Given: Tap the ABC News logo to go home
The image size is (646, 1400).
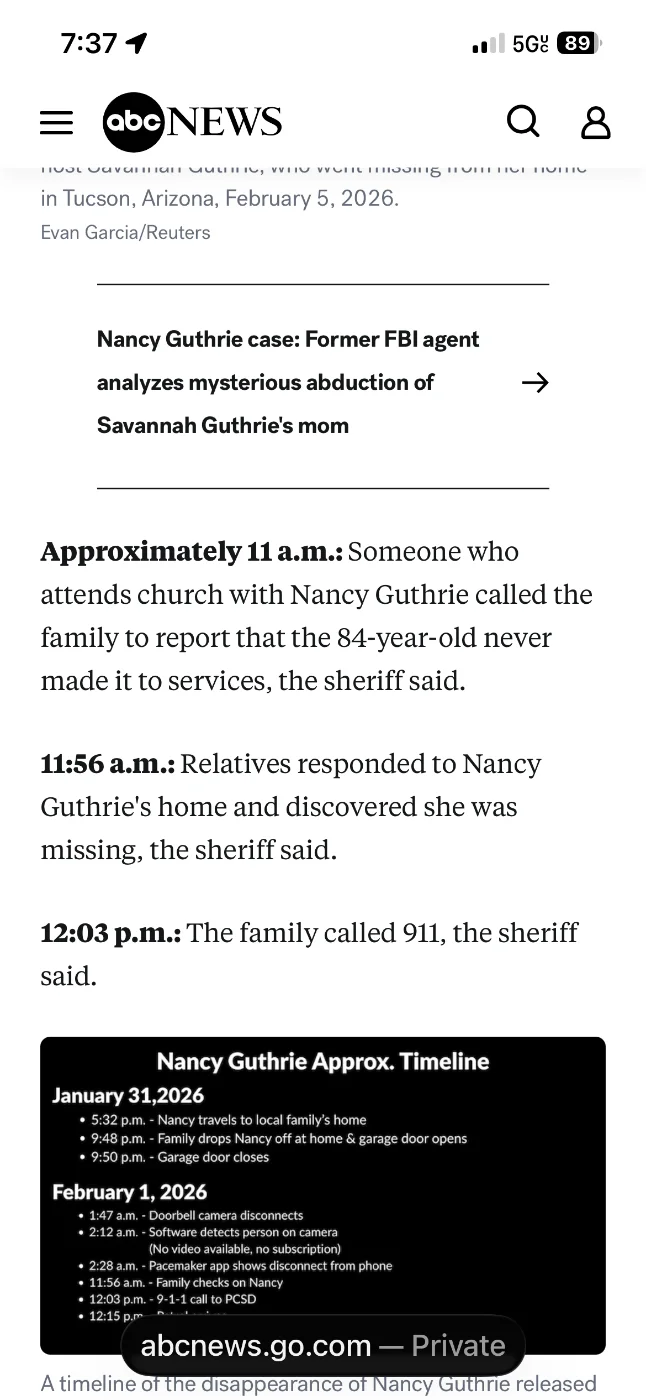Looking at the screenshot, I should pos(192,122).
